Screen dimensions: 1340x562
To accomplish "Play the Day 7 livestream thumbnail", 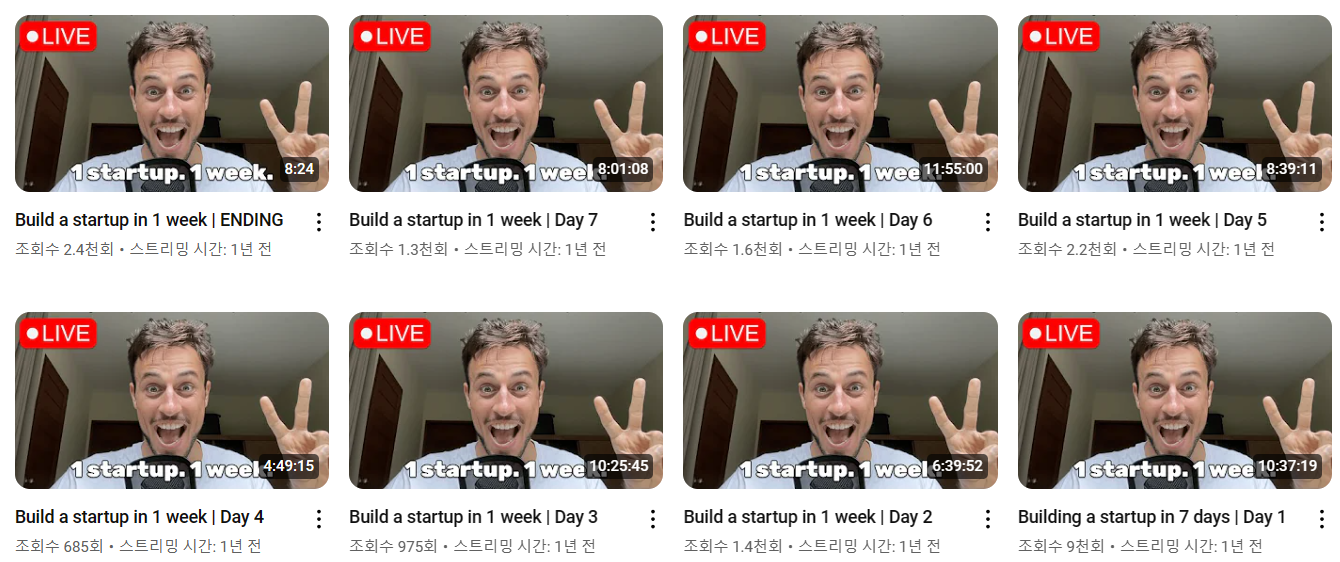I will point(505,104).
